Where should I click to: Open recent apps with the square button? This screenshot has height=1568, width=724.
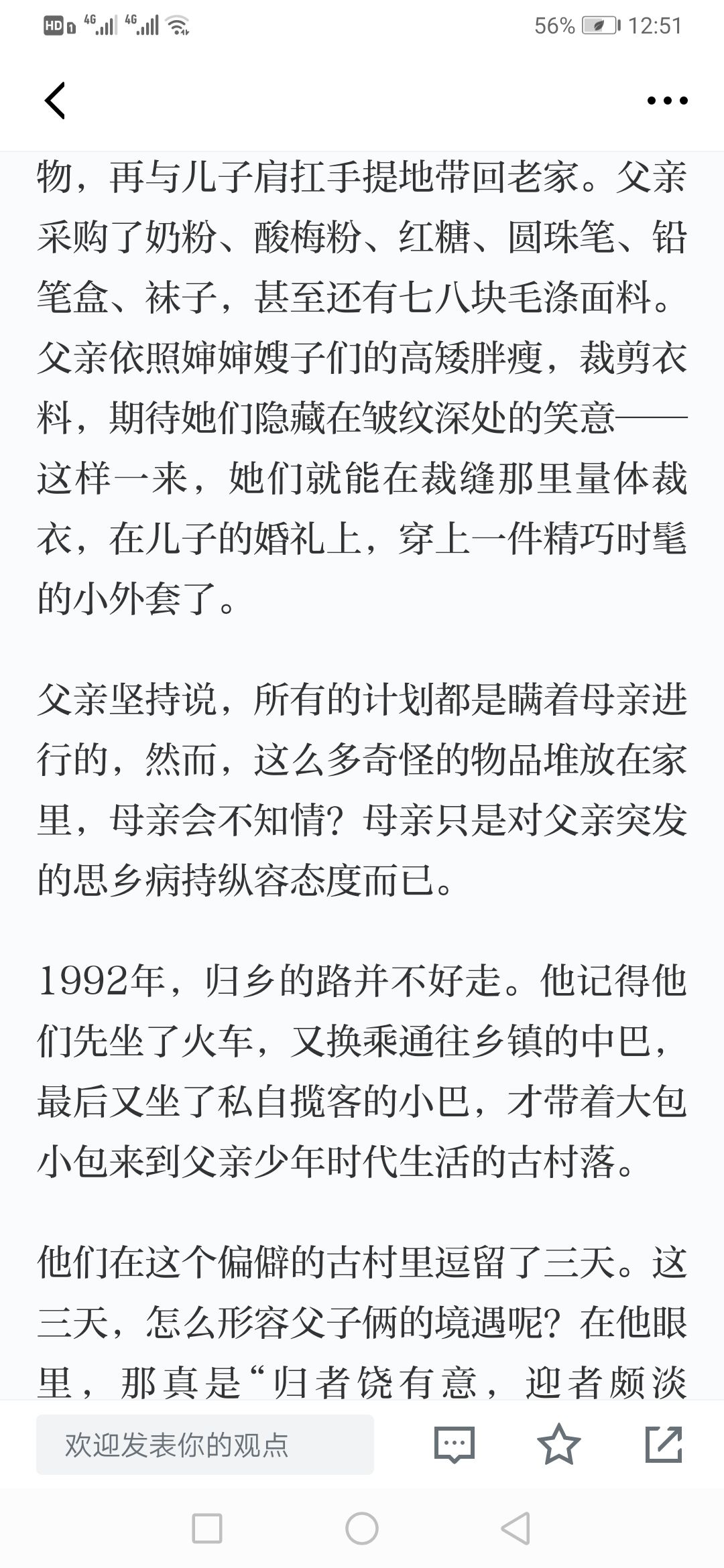tap(207, 1529)
